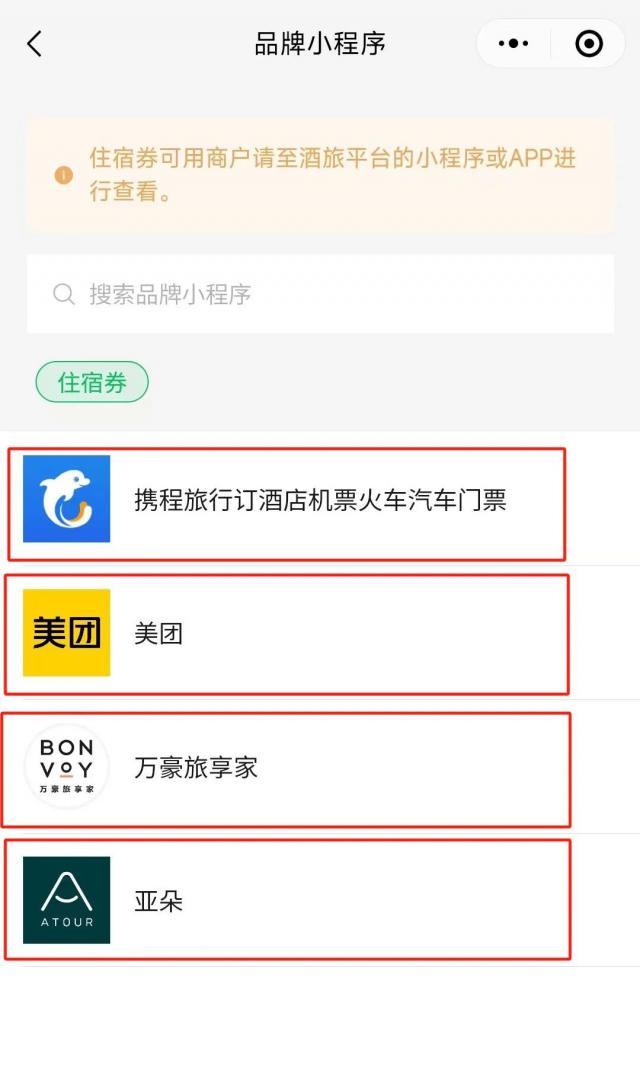Image resolution: width=640 pixels, height=1070 pixels.
Task: Go back using the top-left arrow
Action: [x=35, y=44]
